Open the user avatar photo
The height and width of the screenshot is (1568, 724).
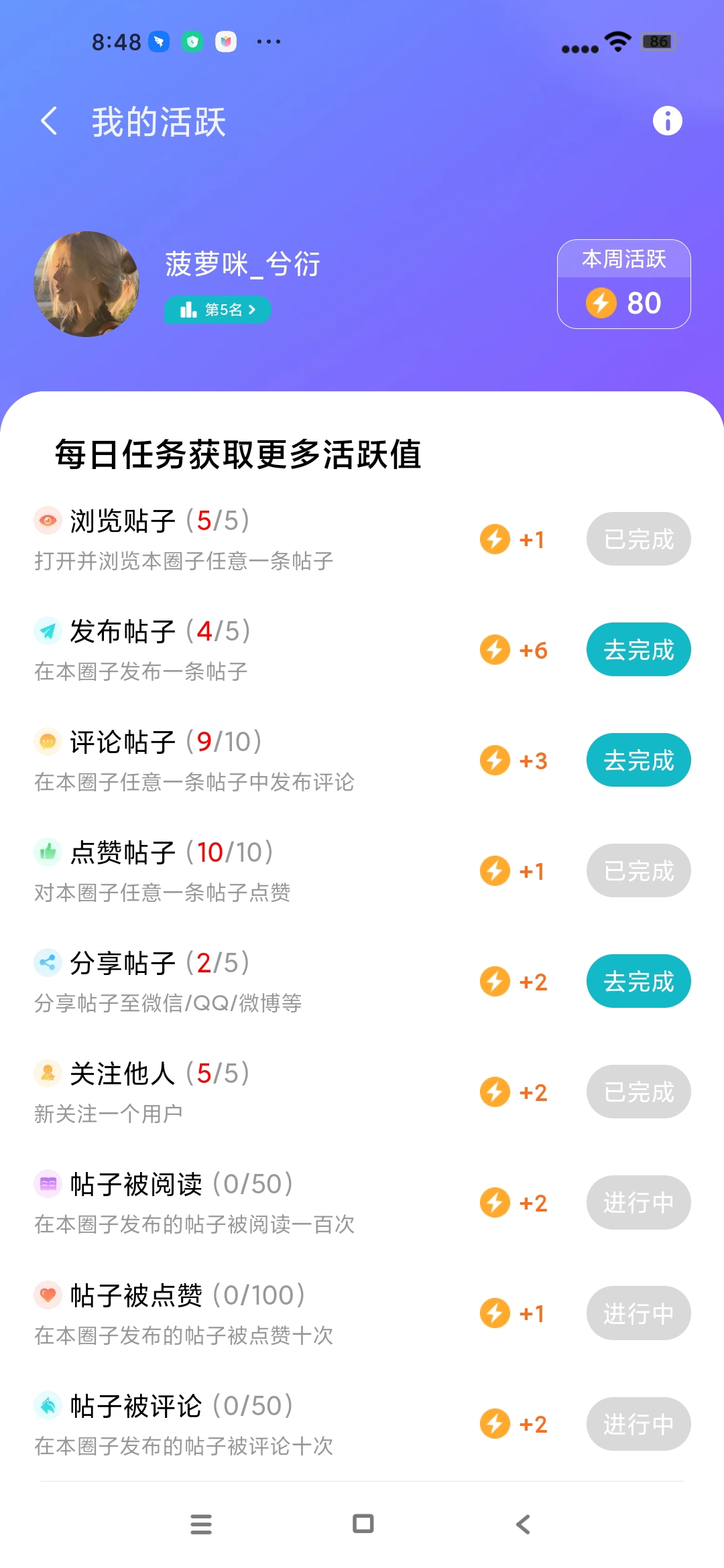[86, 284]
